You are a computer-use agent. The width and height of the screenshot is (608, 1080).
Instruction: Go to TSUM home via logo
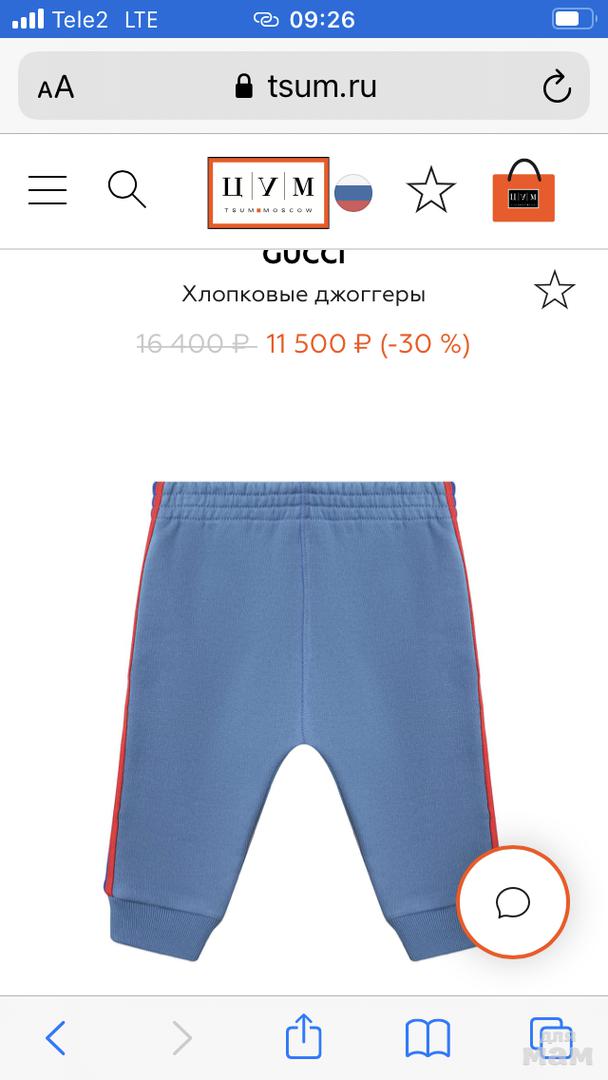click(x=269, y=192)
